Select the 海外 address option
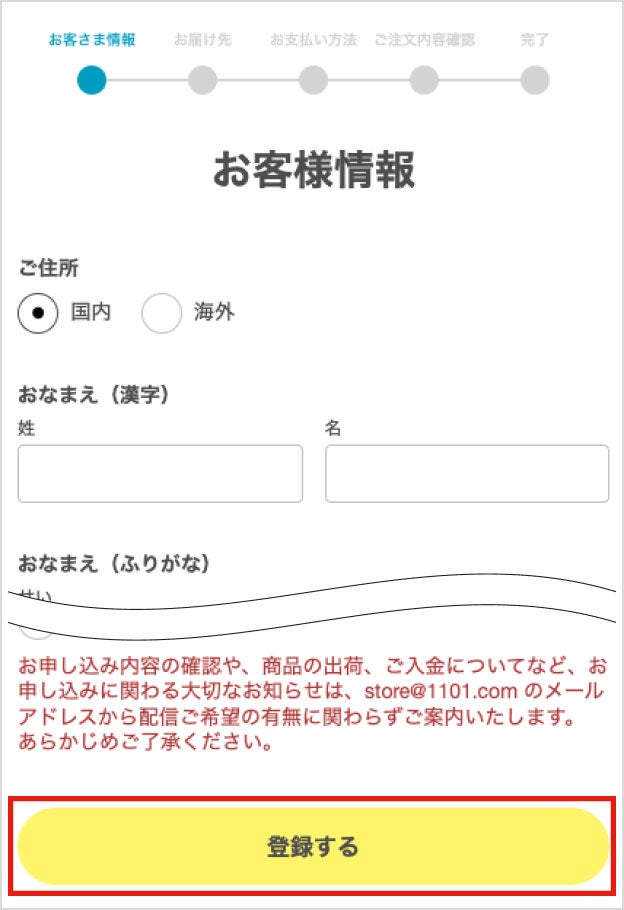 (162, 313)
